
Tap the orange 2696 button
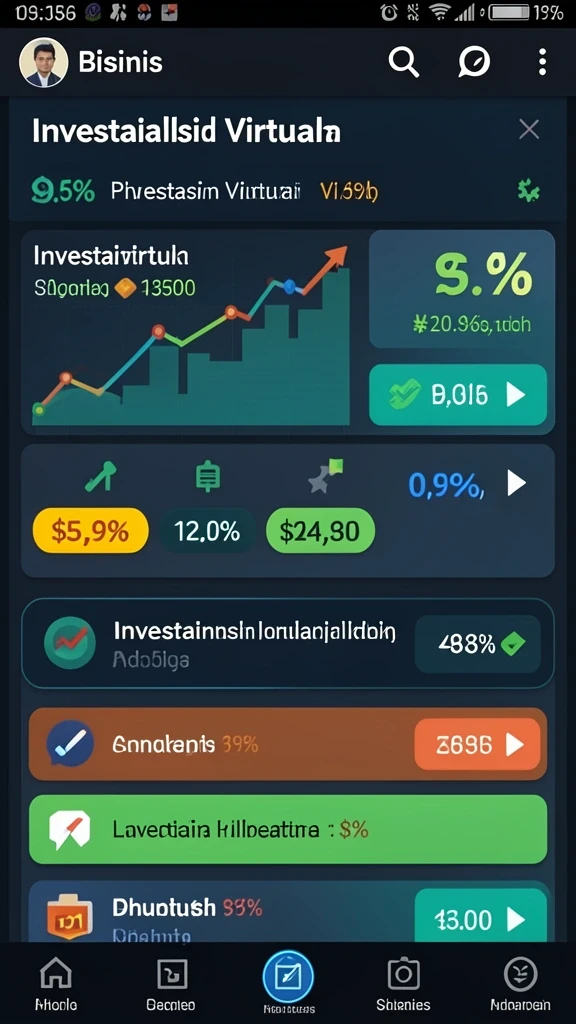point(477,744)
